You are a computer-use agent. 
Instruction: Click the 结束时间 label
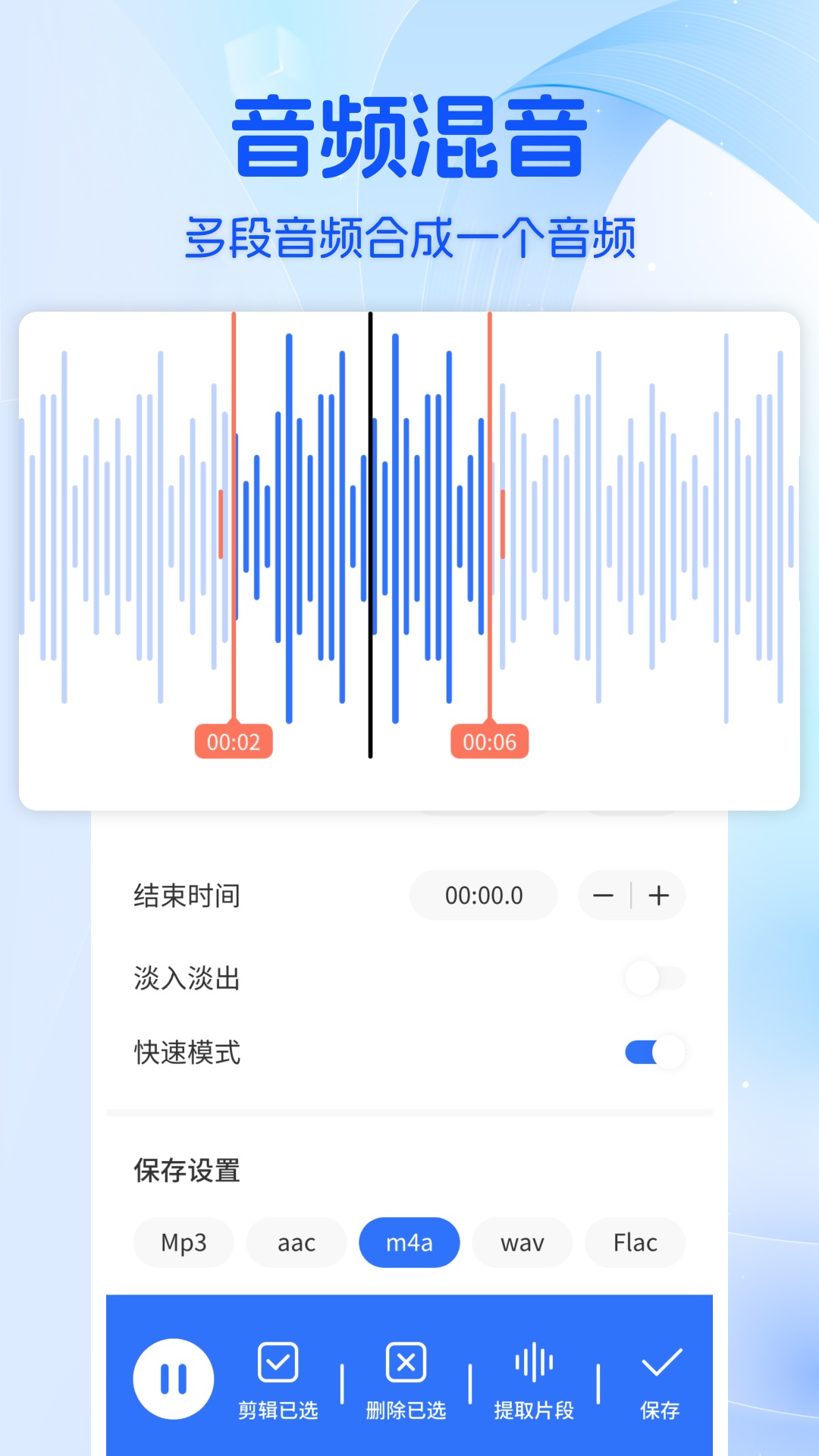[x=185, y=896]
